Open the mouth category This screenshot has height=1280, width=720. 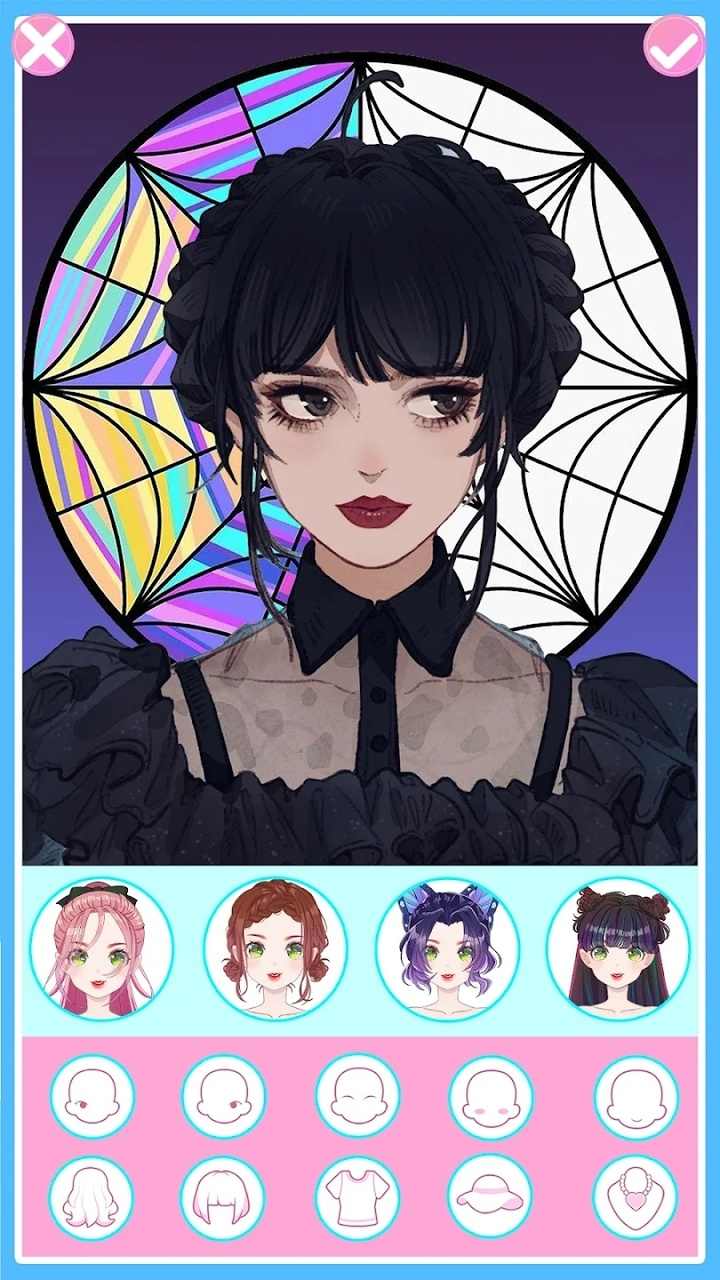pyautogui.click(x=636, y=1097)
